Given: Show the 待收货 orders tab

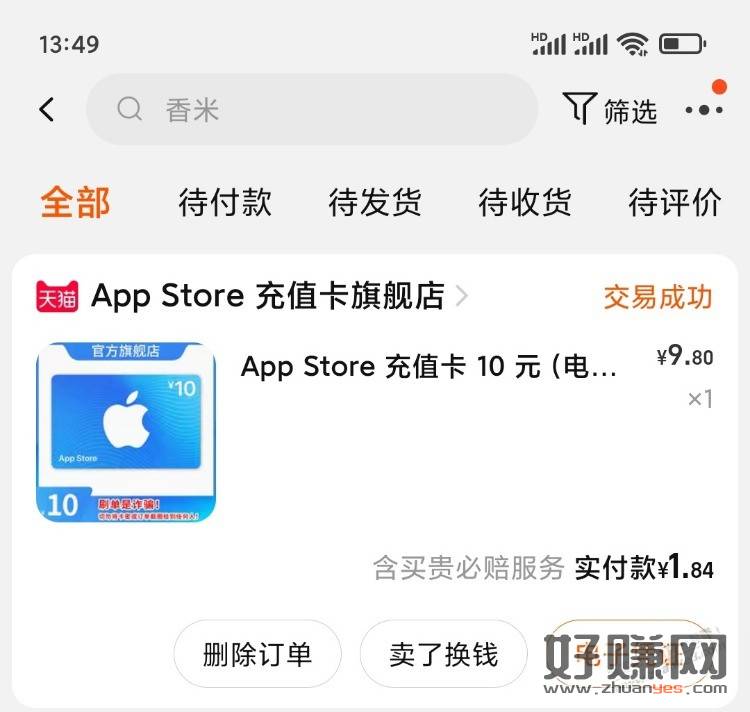Looking at the screenshot, I should click(525, 202).
